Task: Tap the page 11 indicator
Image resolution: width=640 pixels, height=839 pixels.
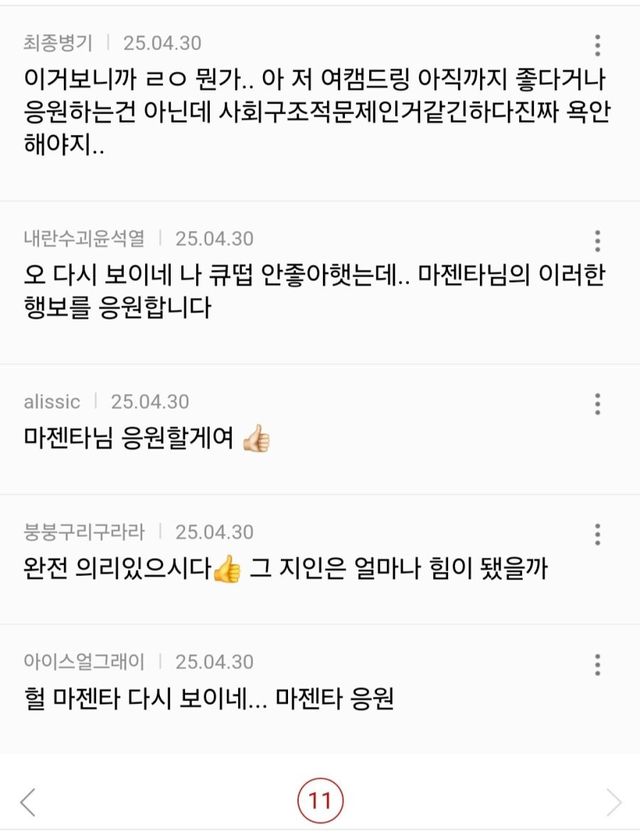Action: pyautogui.click(x=320, y=801)
